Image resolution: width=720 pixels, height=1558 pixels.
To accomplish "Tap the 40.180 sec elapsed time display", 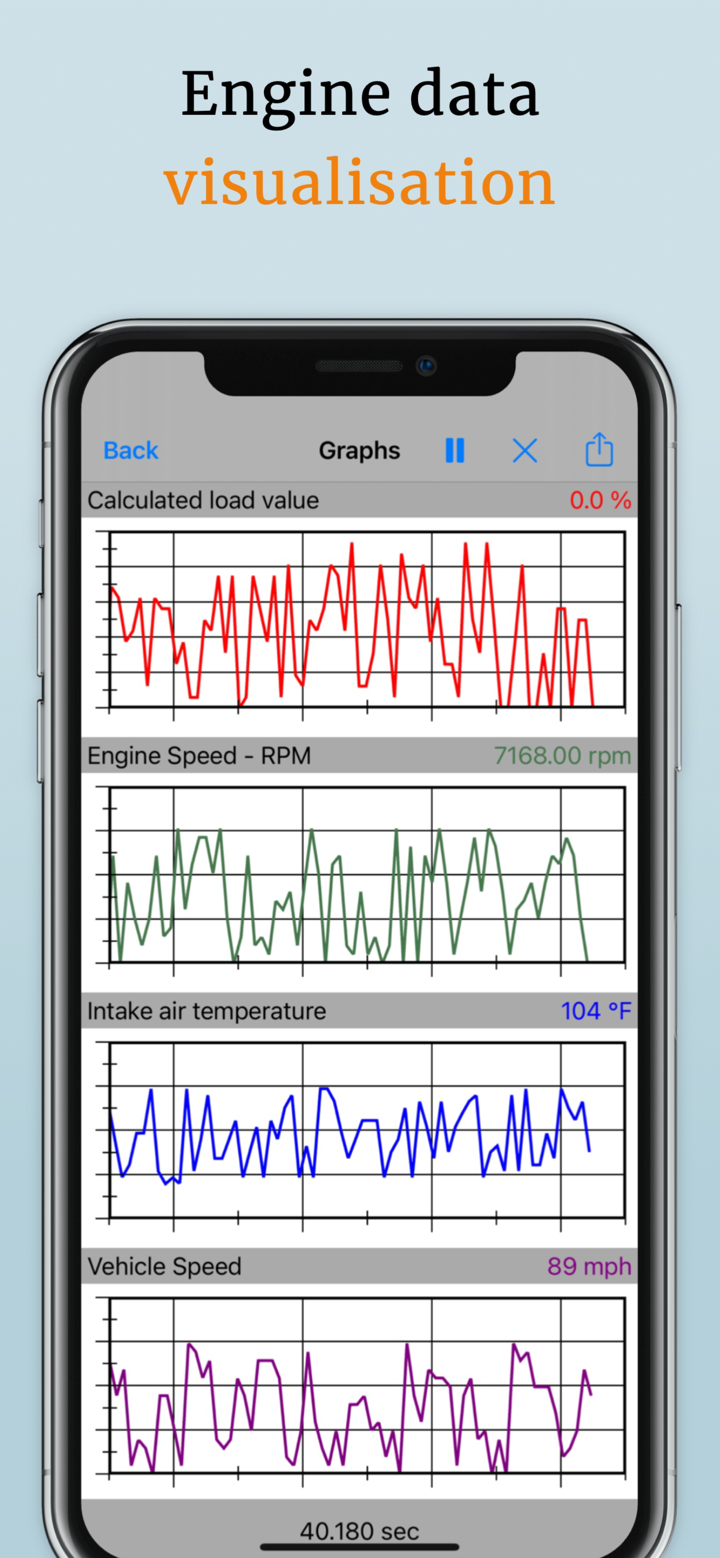I will [x=359, y=1530].
